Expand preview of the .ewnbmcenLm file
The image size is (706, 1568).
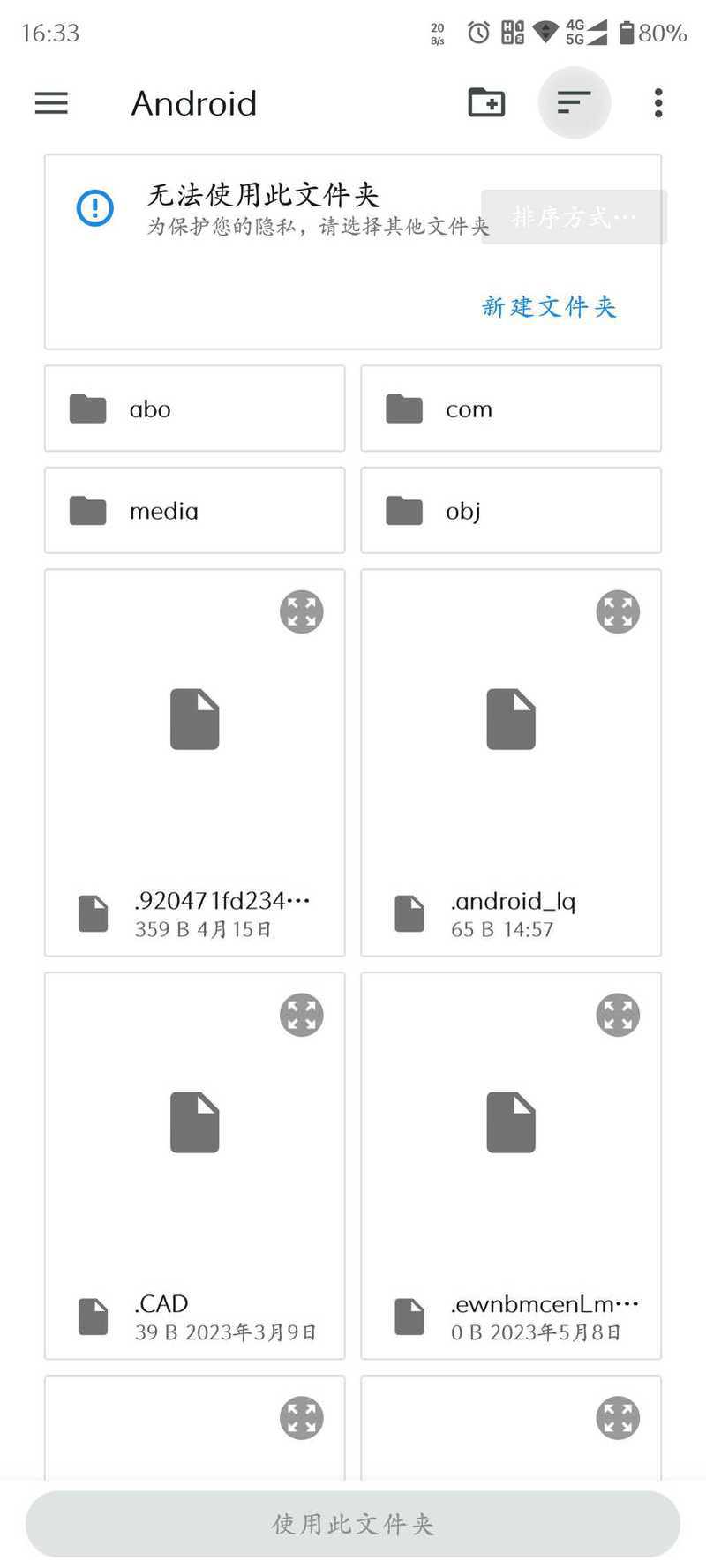pos(618,1015)
